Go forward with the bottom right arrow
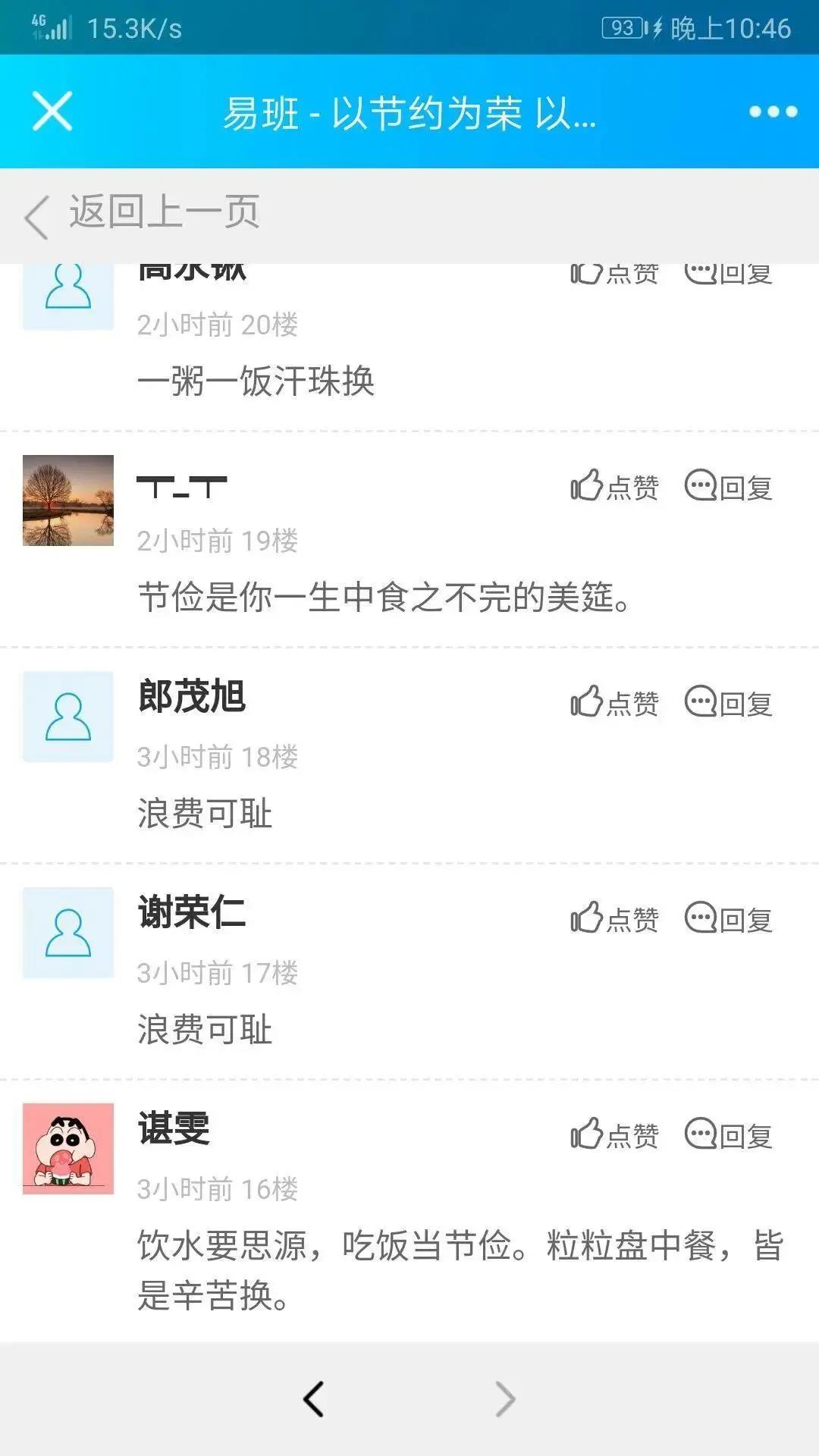 [505, 1399]
